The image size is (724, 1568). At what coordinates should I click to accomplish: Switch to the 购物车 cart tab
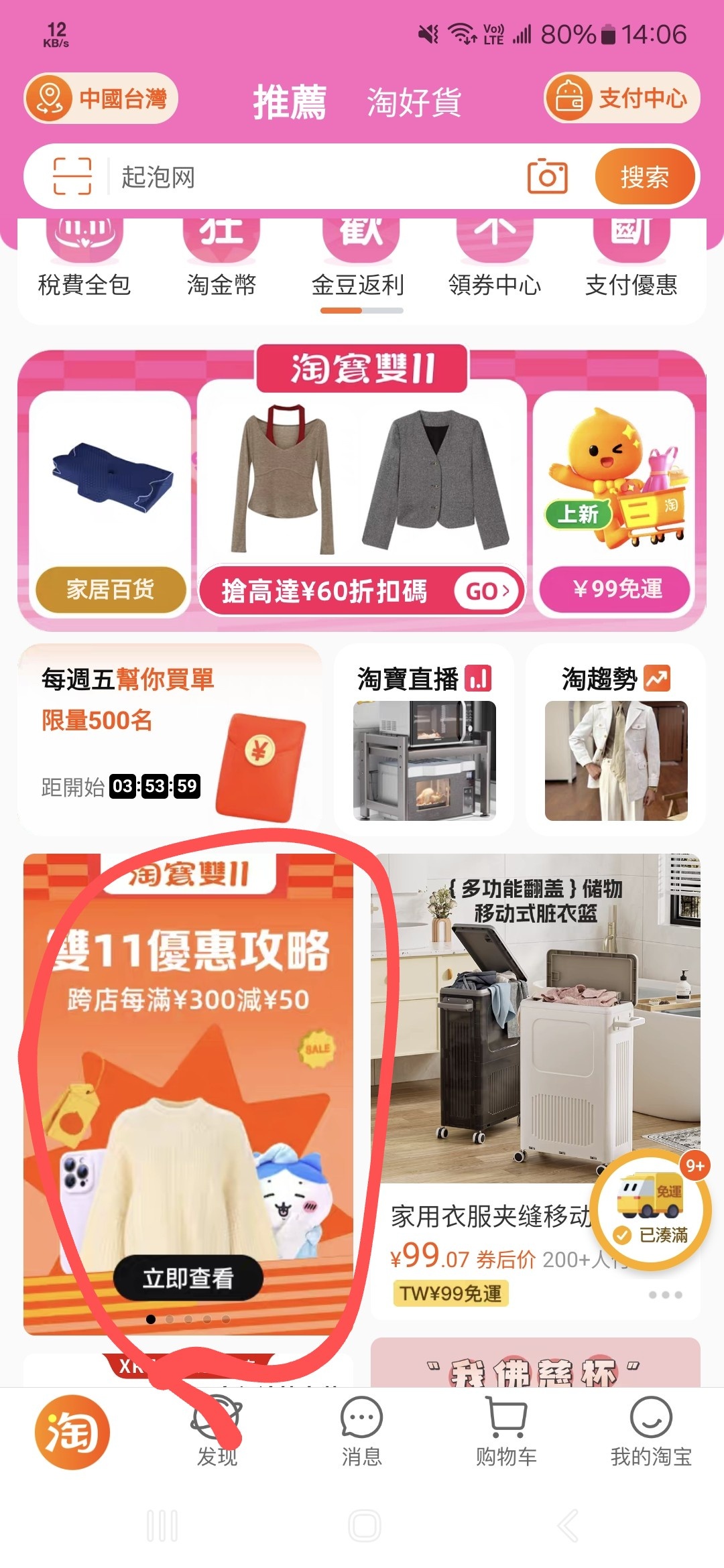506,1431
